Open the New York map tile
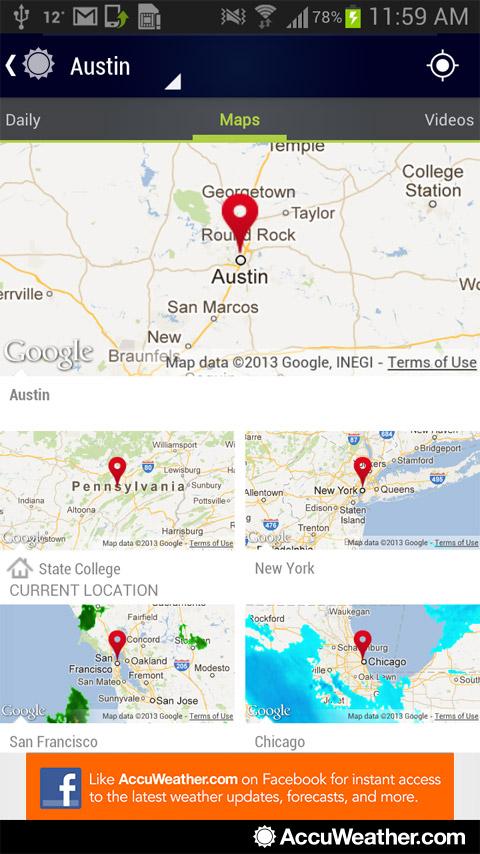The width and height of the screenshot is (480, 854). coord(362,490)
